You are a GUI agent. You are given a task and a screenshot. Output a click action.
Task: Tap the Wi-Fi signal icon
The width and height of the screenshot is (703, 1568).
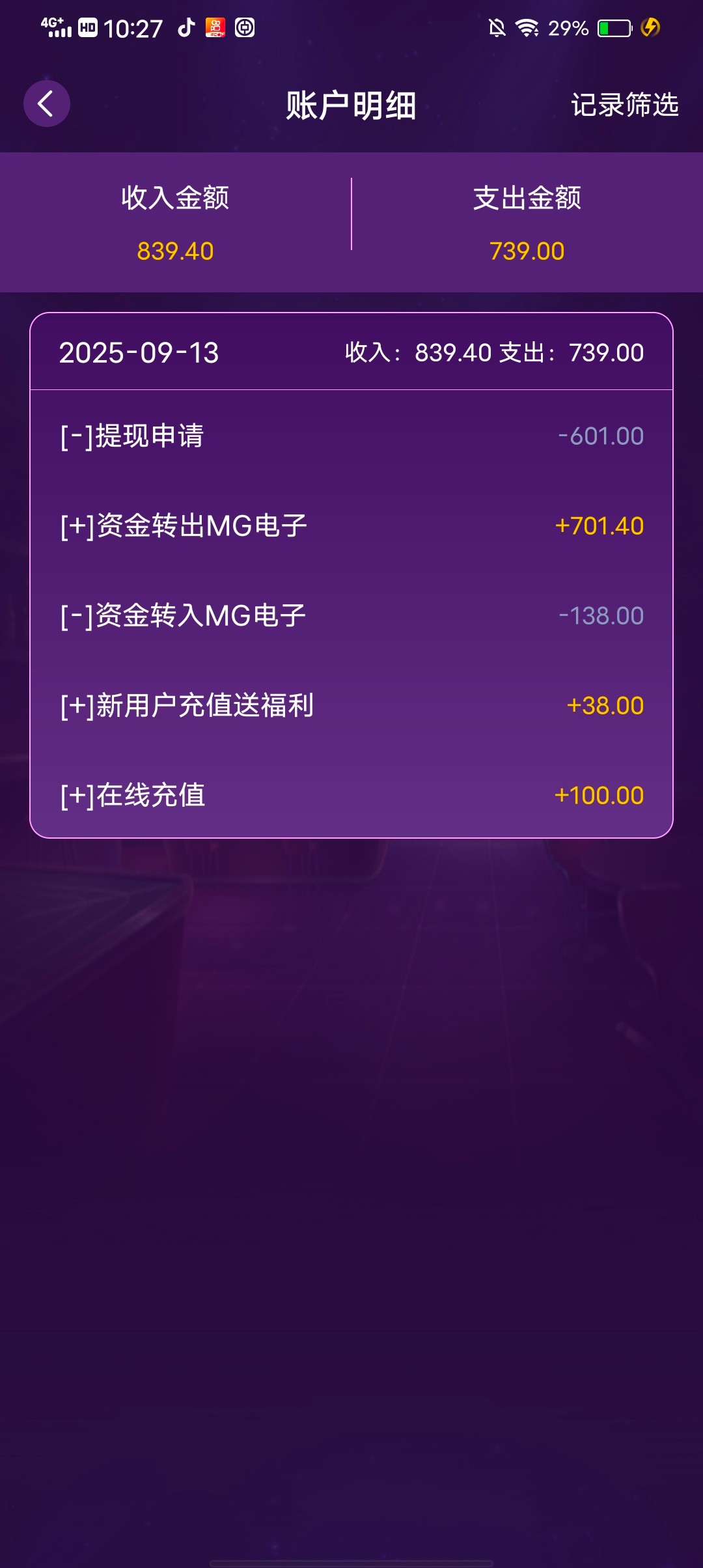coord(529,29)
